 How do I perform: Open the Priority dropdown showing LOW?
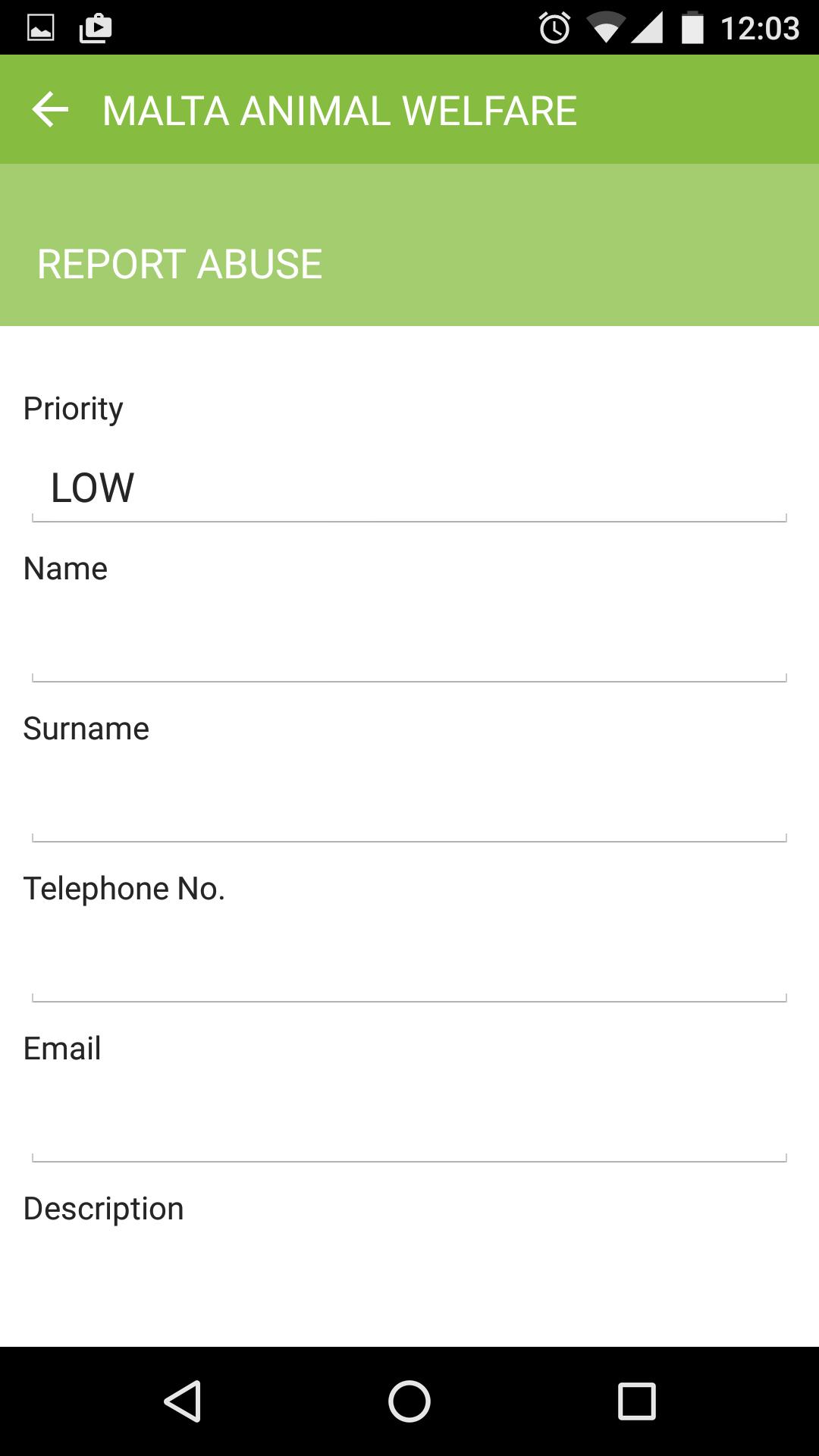pyautogui.click(x=409, y=488)
